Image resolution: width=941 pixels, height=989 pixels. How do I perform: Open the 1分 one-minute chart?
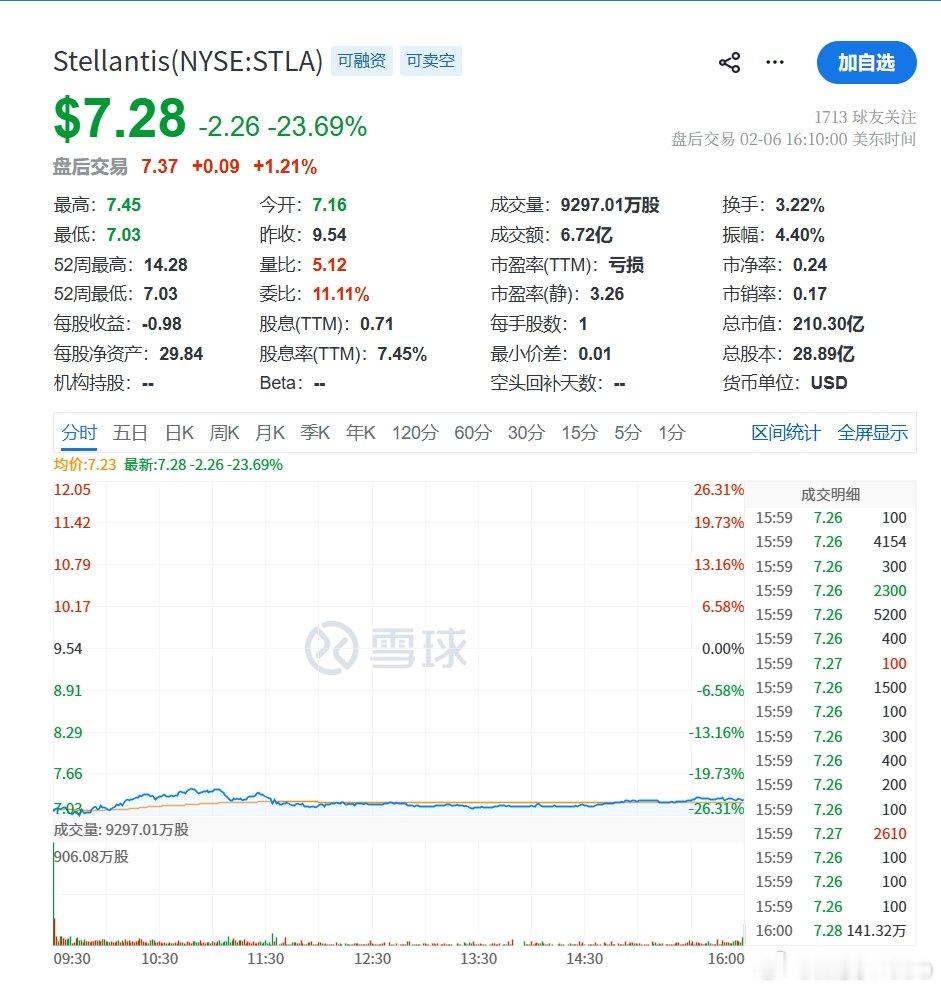coord(671,433)
